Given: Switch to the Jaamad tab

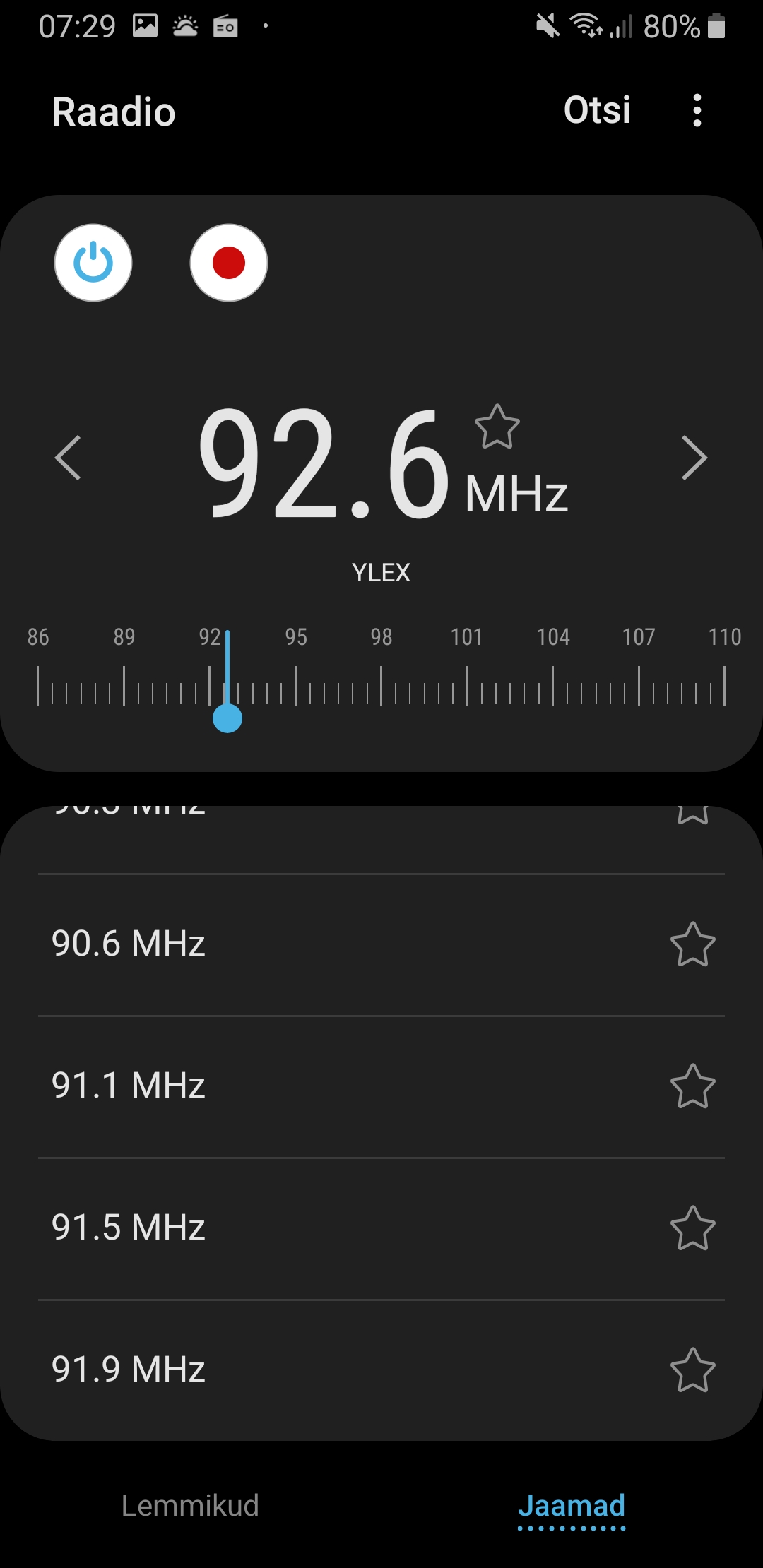Looking at the screenshot, I should (572, 1506).
